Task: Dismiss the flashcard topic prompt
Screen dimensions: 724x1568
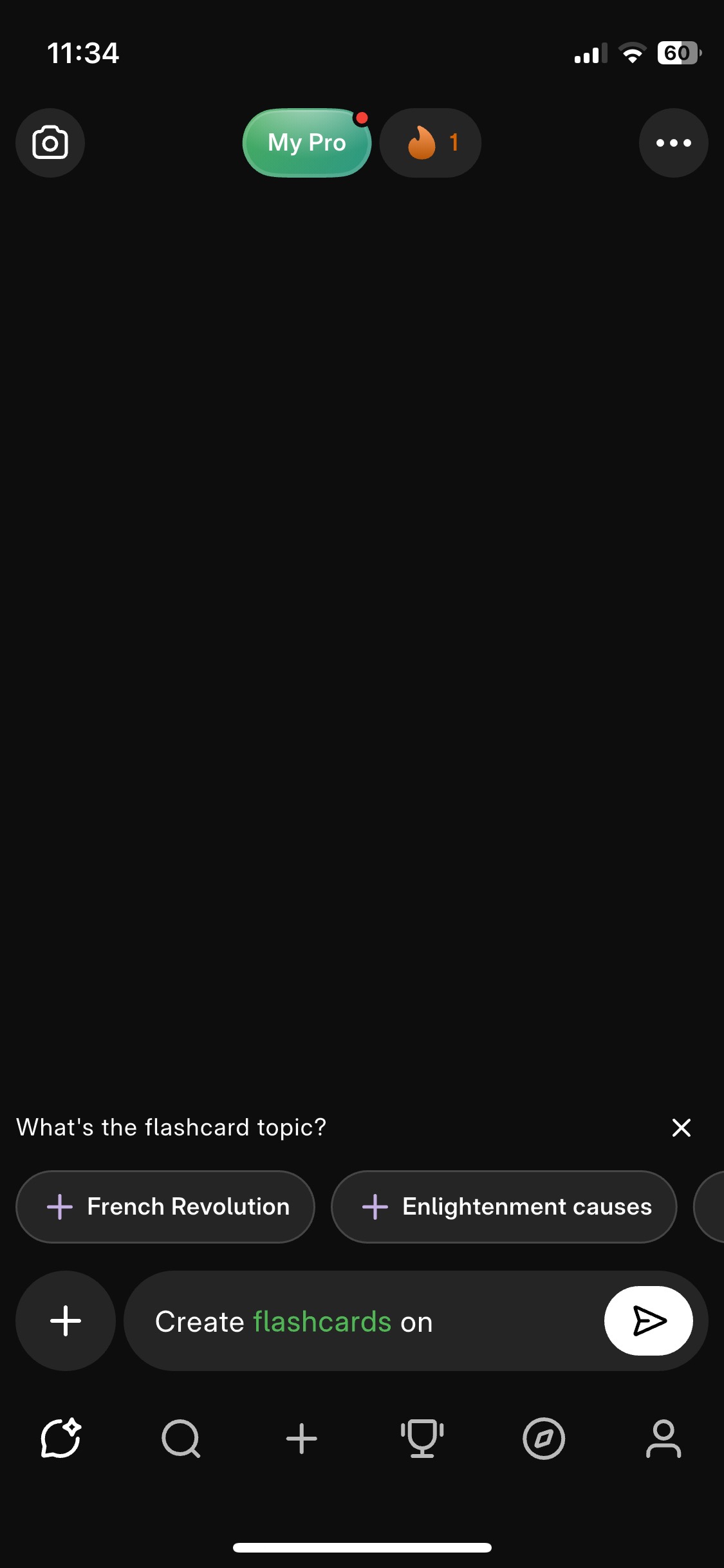Action: (681, 1127)
